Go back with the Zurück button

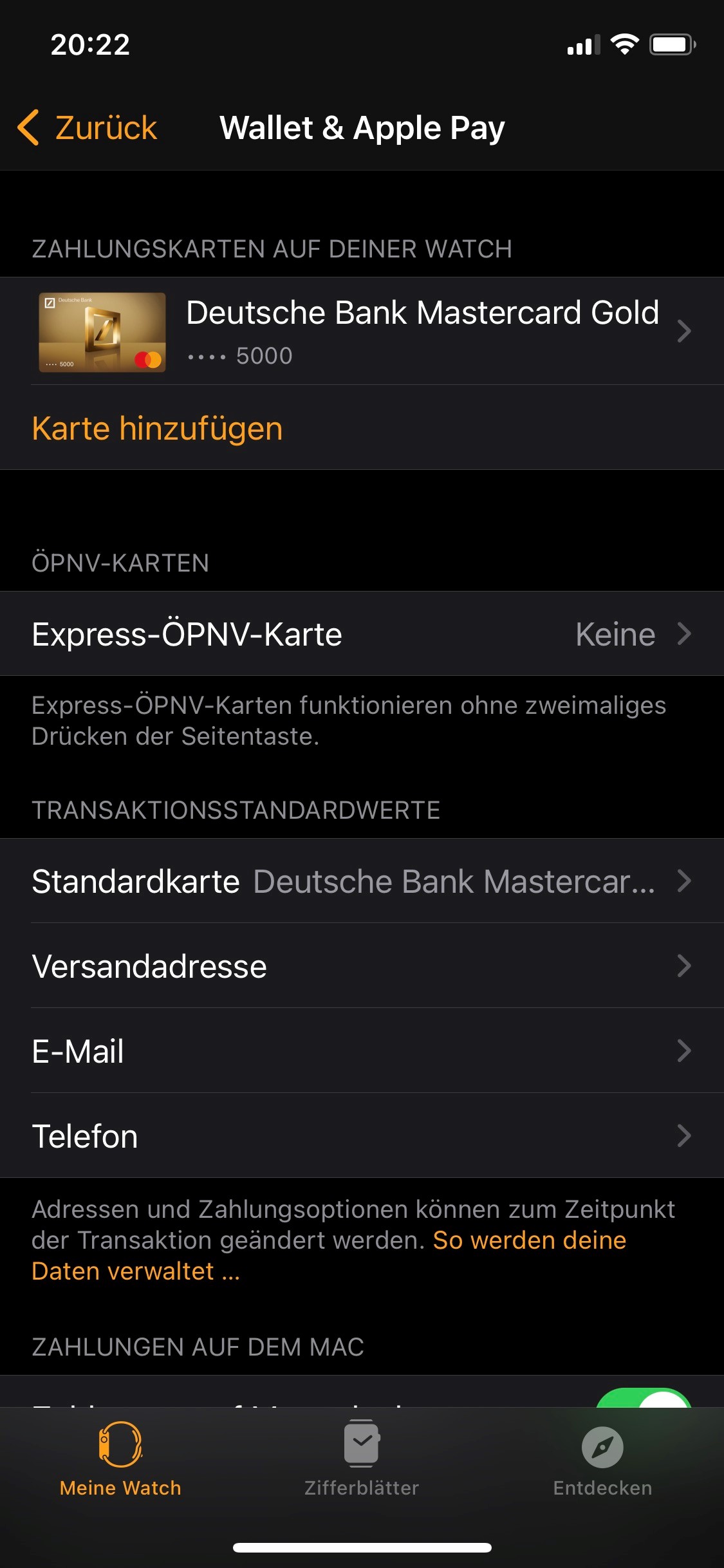88,127
